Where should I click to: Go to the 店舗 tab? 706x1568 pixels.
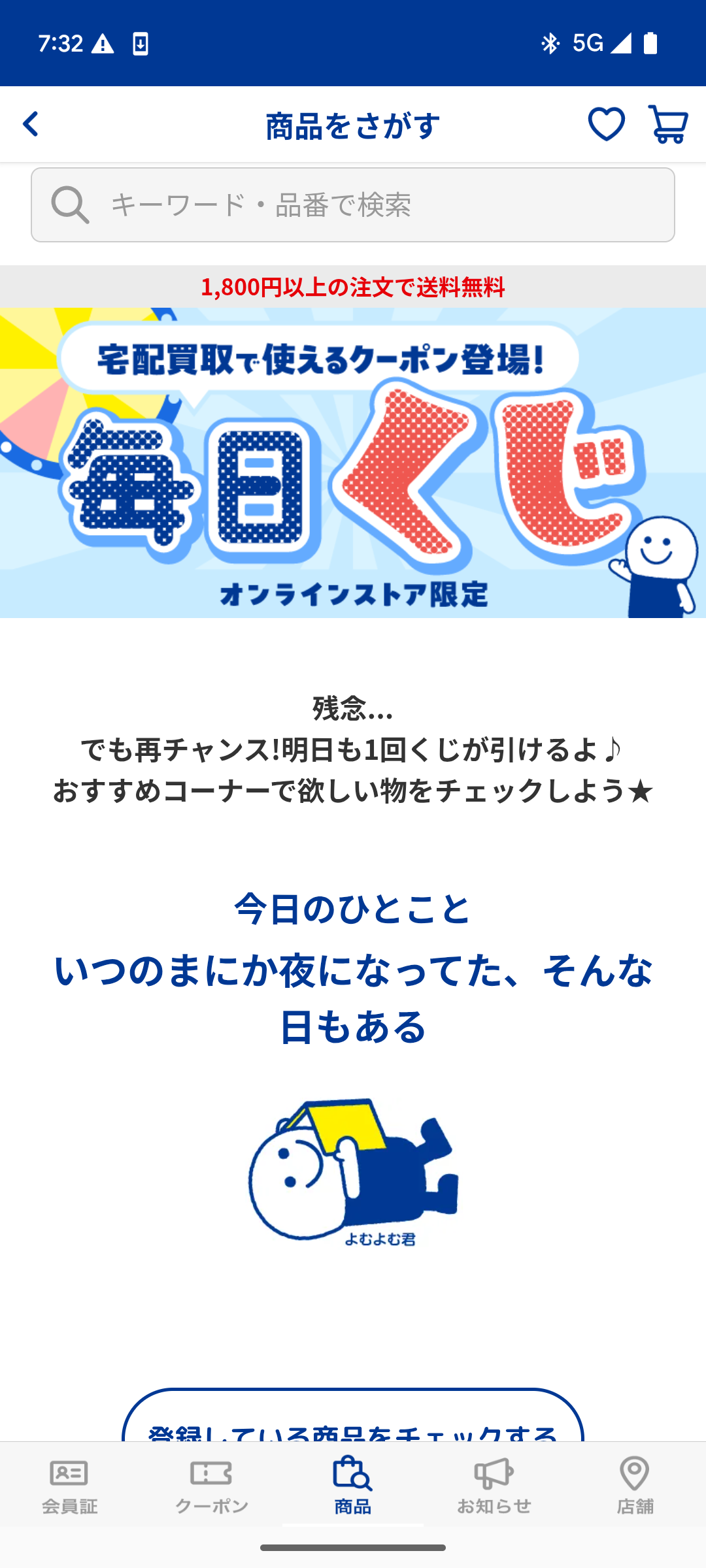(635, 1486)
